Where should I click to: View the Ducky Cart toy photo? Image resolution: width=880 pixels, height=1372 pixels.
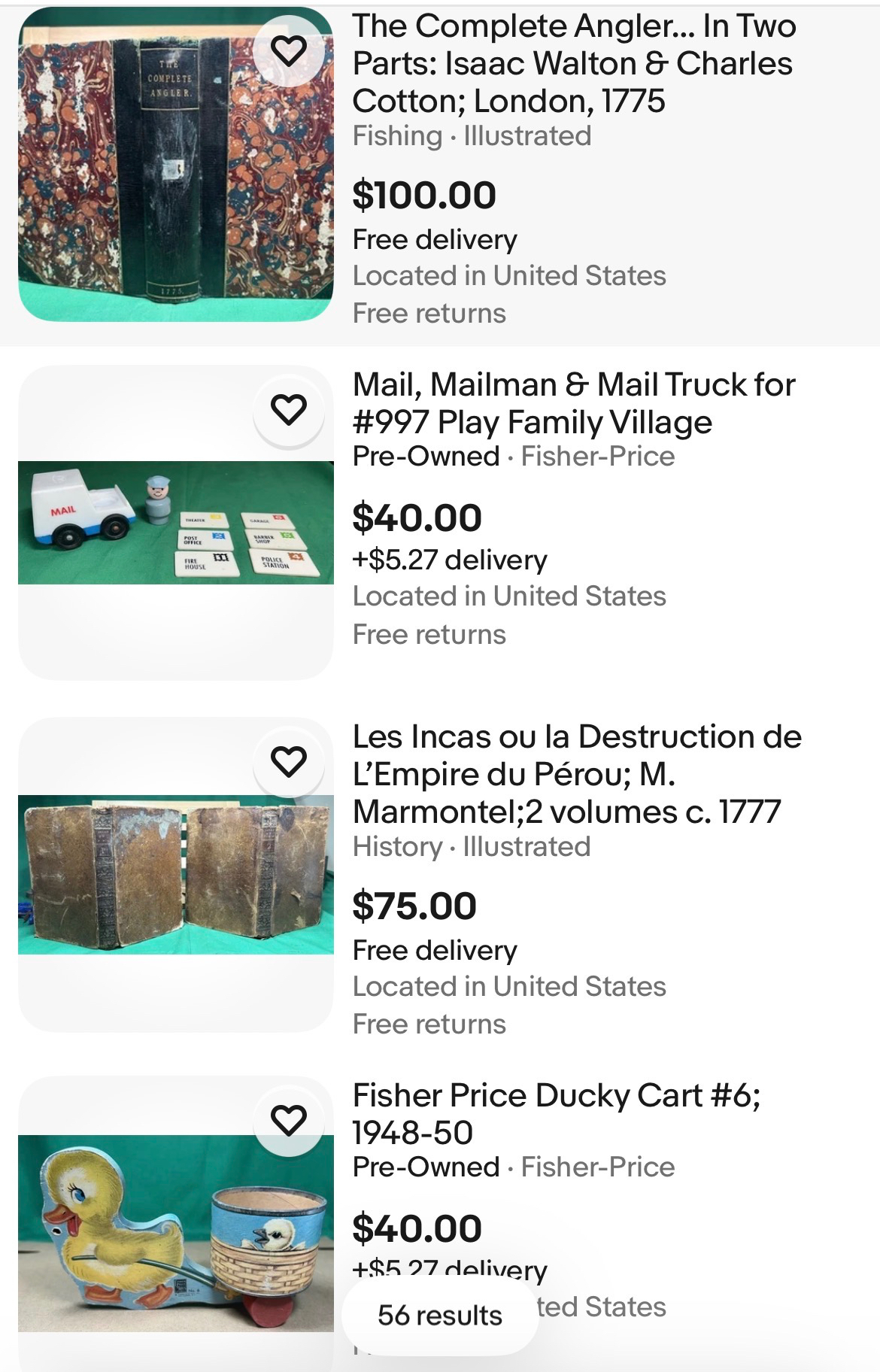175,1234
